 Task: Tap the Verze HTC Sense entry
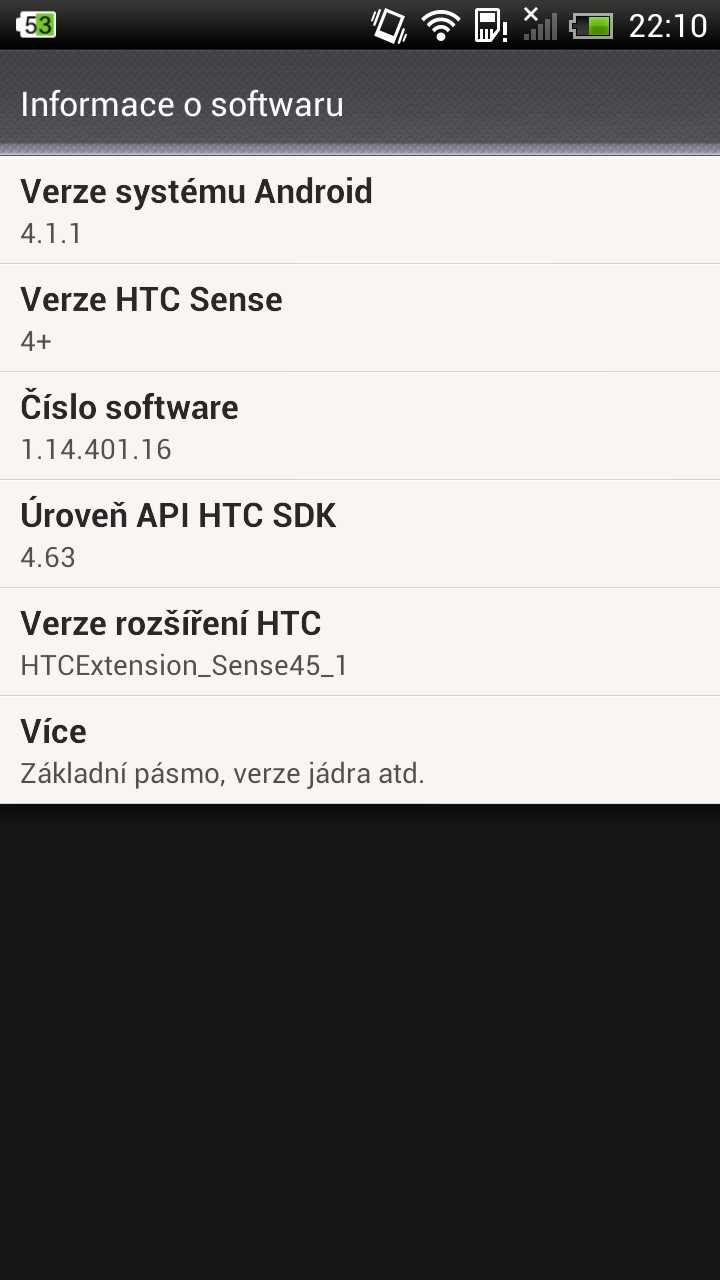[360, 318]
